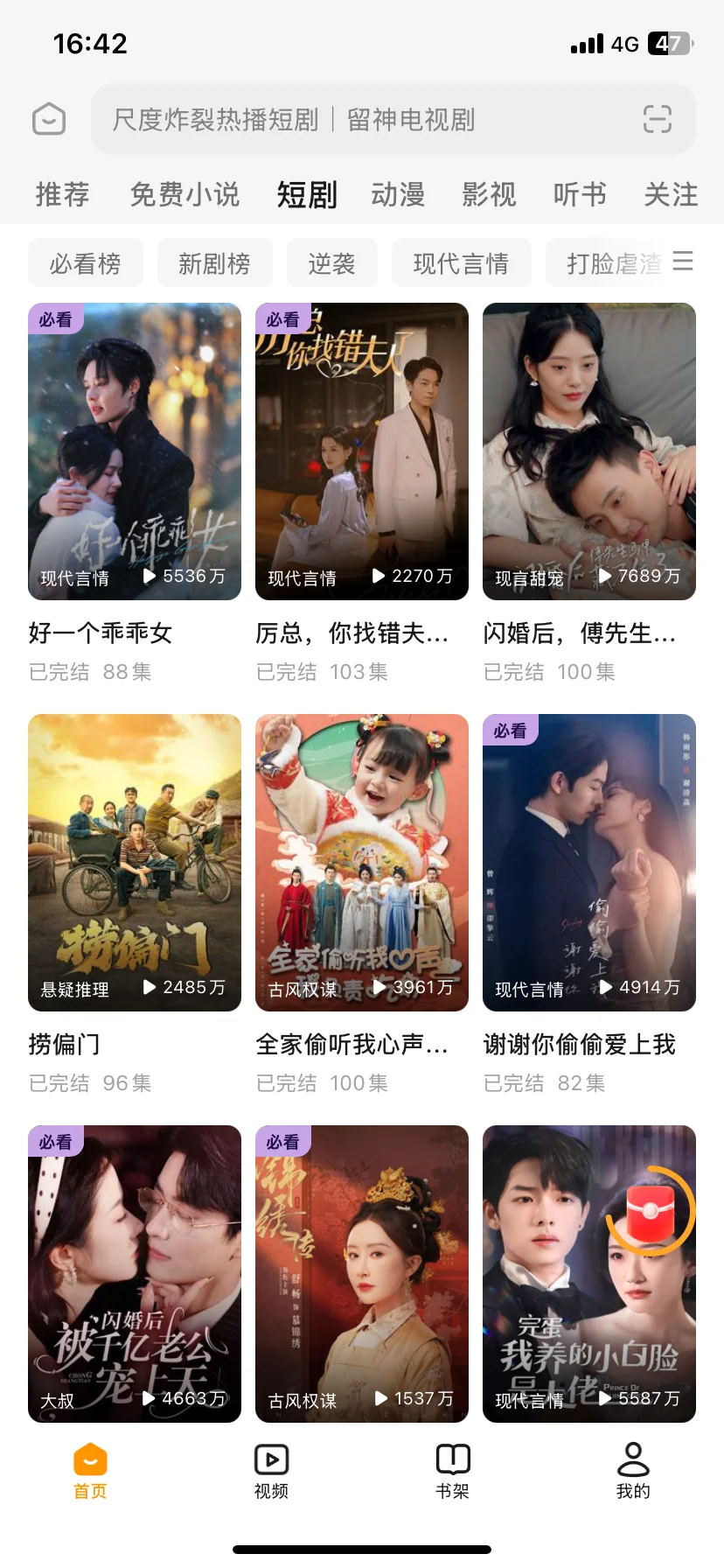Open the drama 捞偏门

pyautogui.click(x=135, y=863)
